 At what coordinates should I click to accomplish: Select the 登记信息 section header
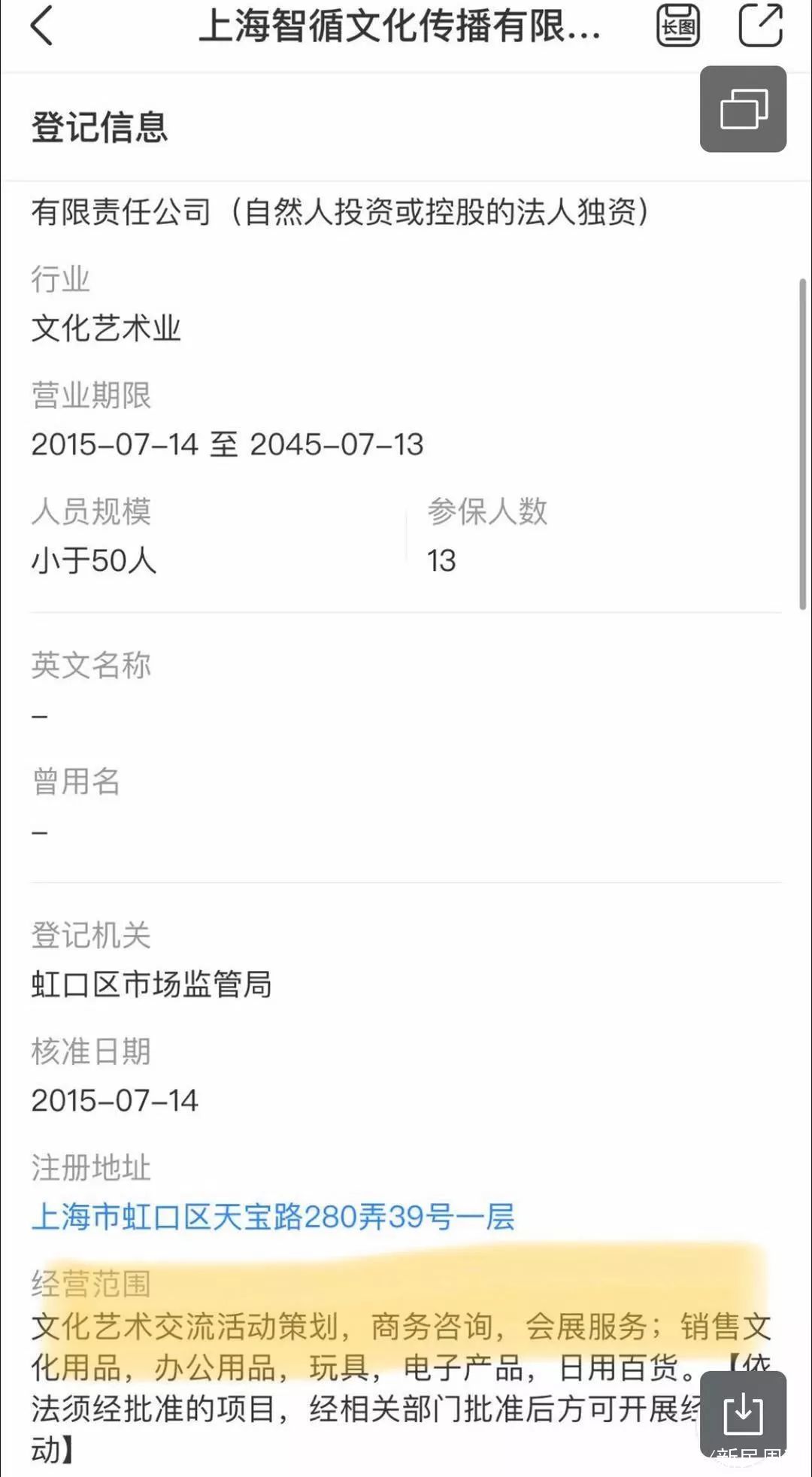pos(99,128)
